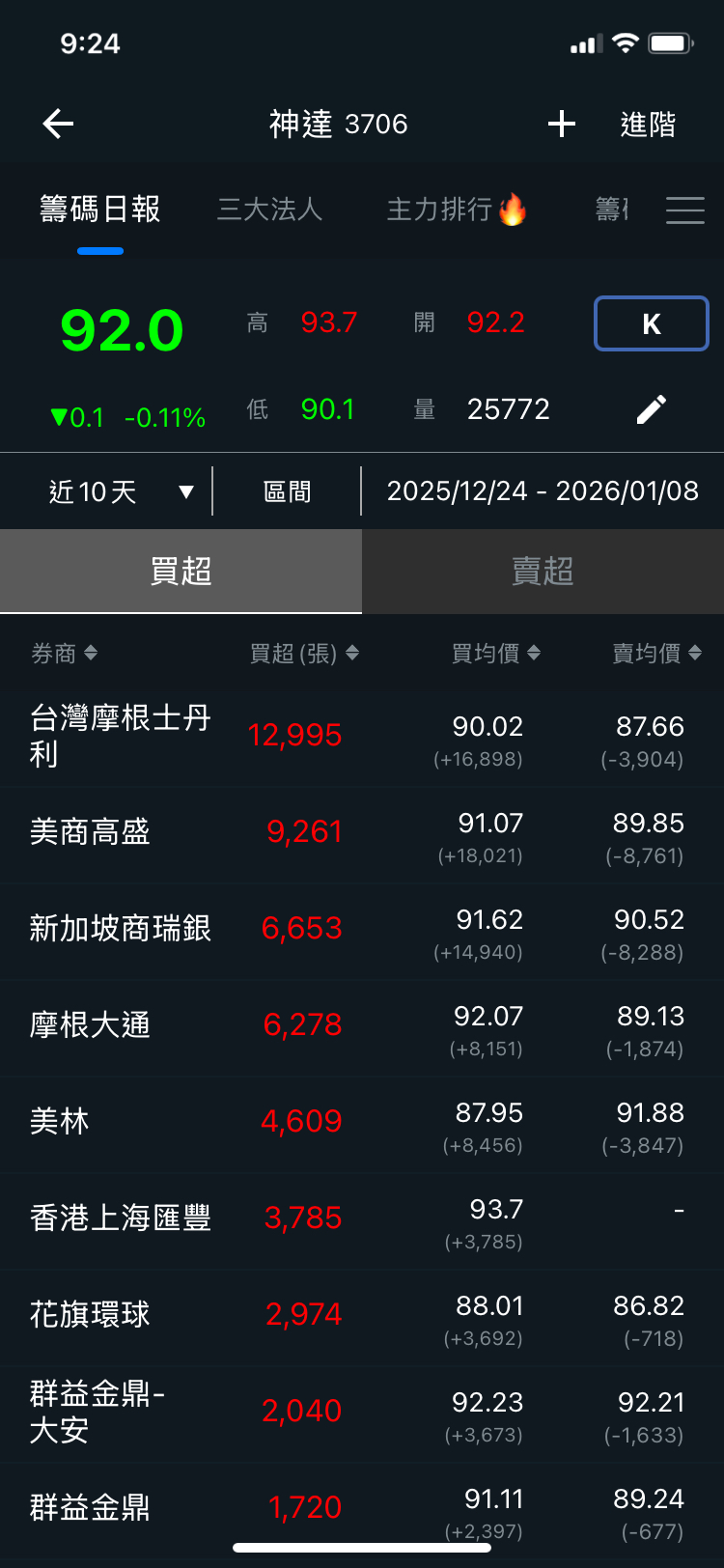The width and height of the screenshot is (724, 1568).
Task: Sort by 買均價 column
Action: point(495,654)
